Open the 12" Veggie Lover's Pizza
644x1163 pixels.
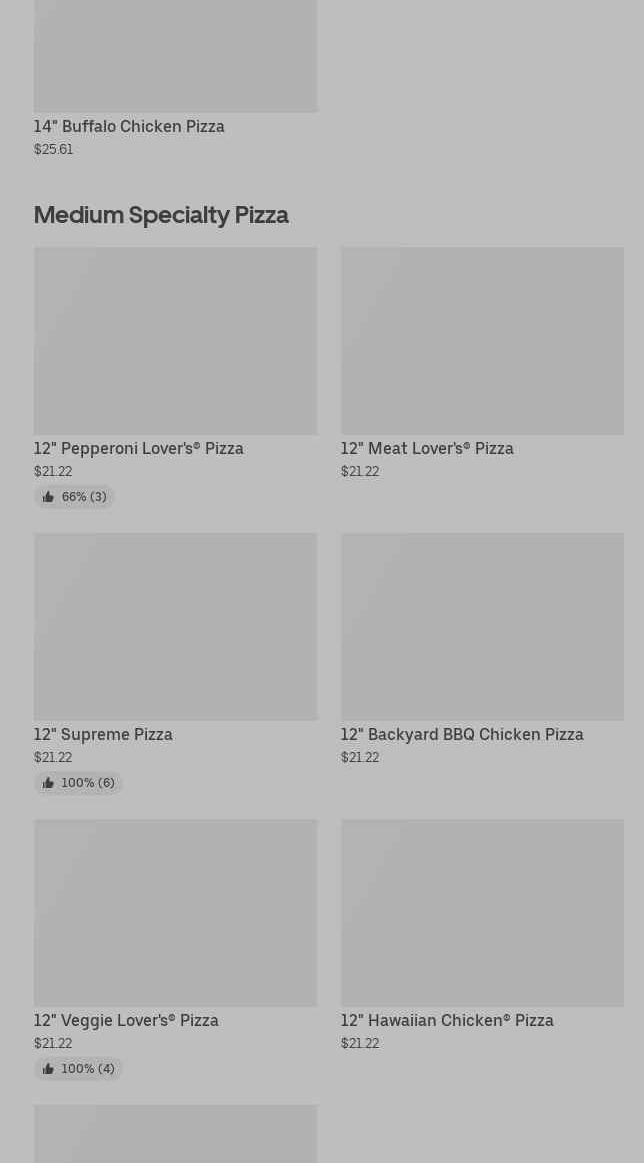pyautogui.click(x=175, y=913)
